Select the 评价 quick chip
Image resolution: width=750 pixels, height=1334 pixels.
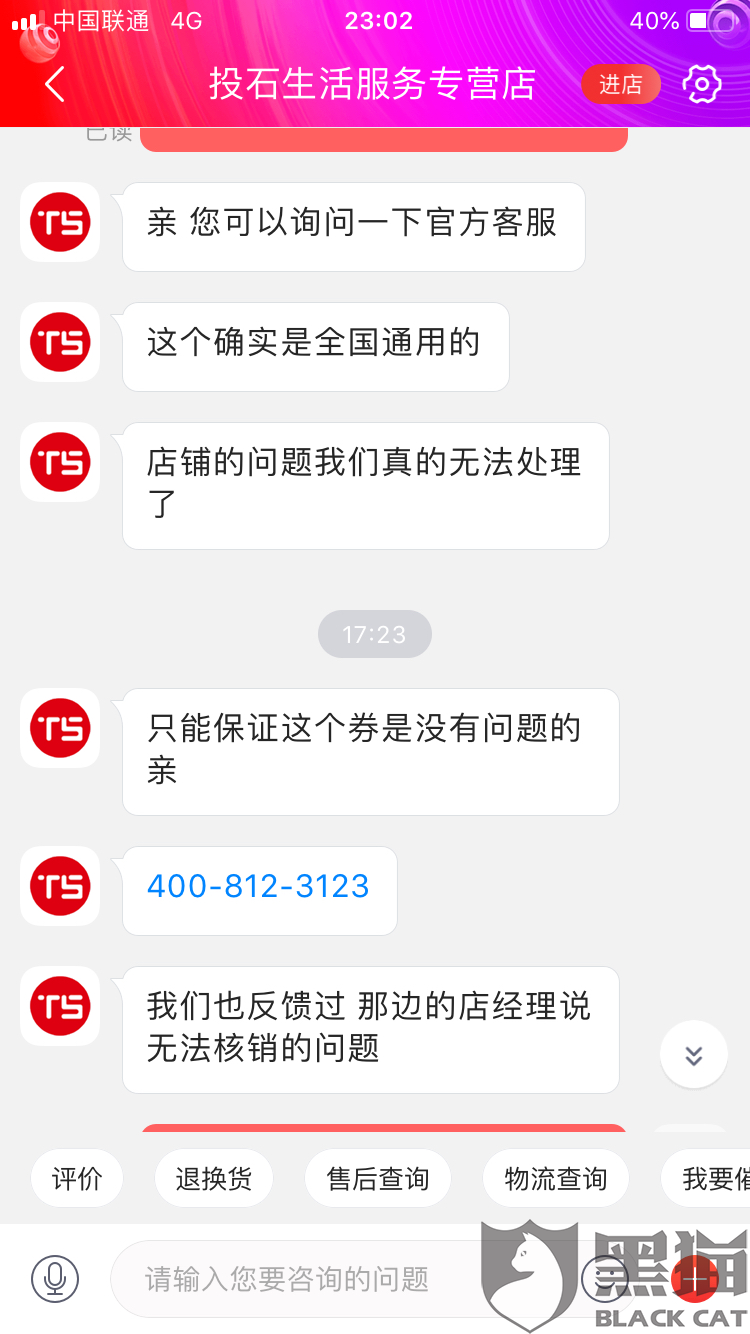coord(77,1179)
